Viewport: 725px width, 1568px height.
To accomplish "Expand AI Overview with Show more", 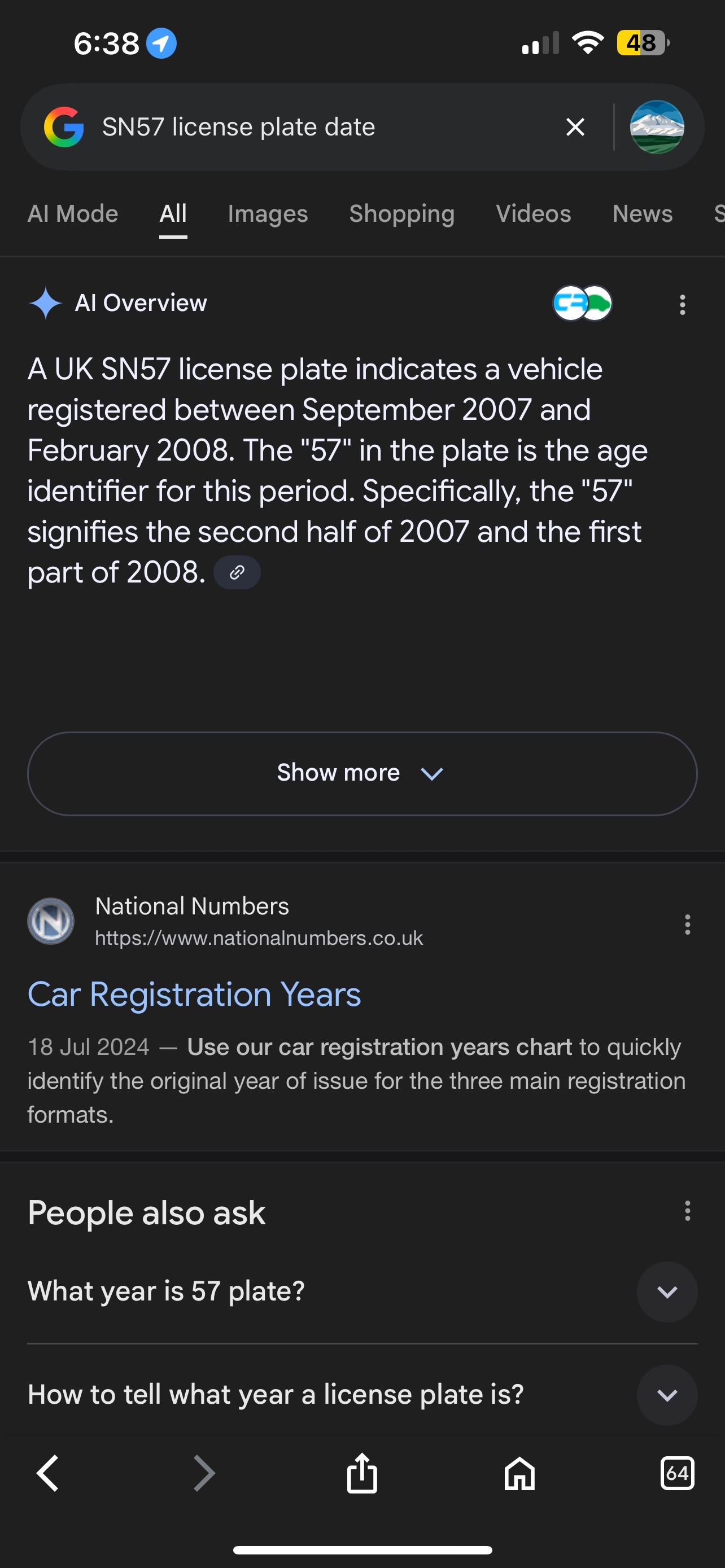I will point(362,773).
